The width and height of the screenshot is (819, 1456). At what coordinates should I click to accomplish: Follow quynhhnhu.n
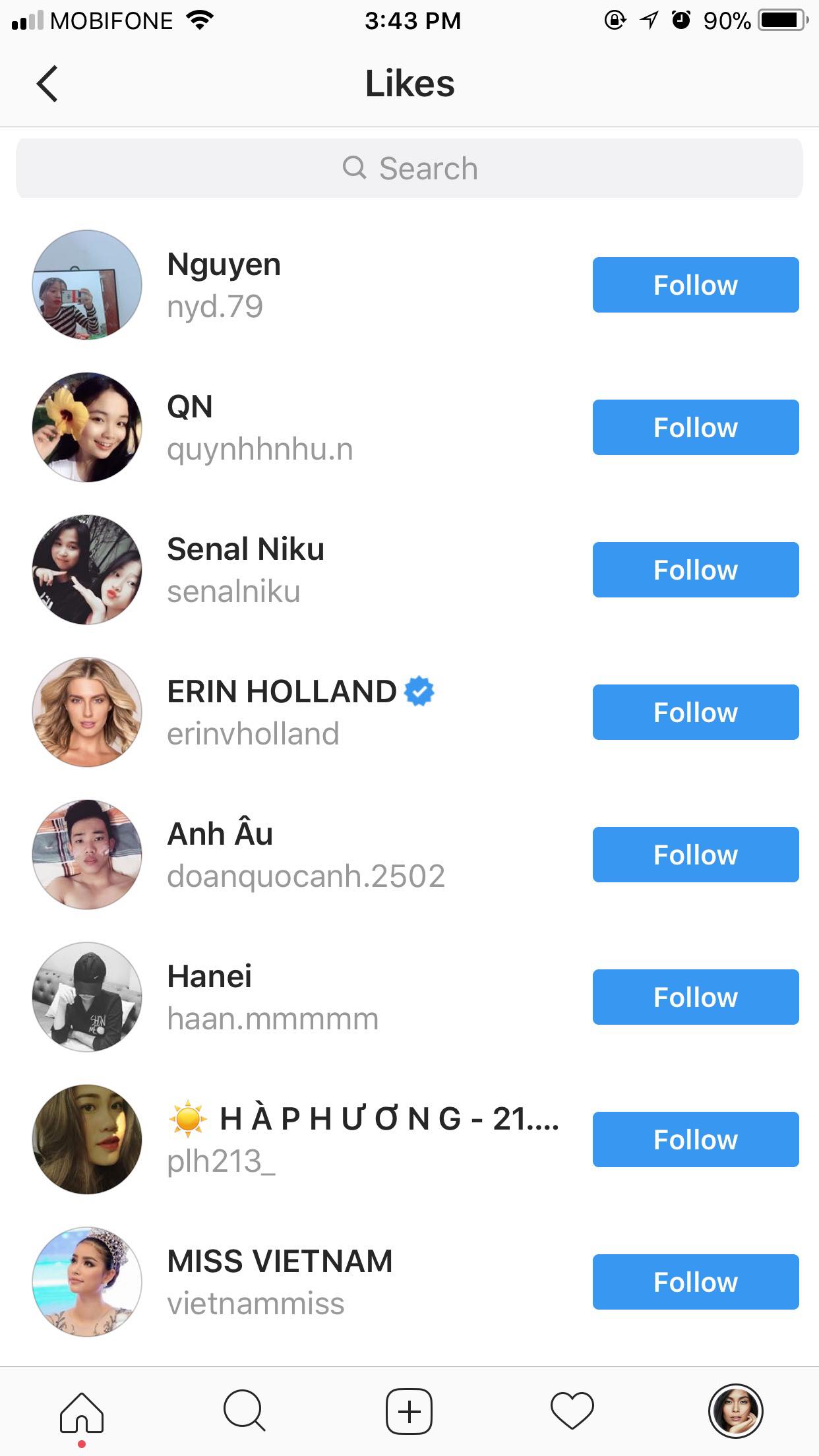(695, 427)
